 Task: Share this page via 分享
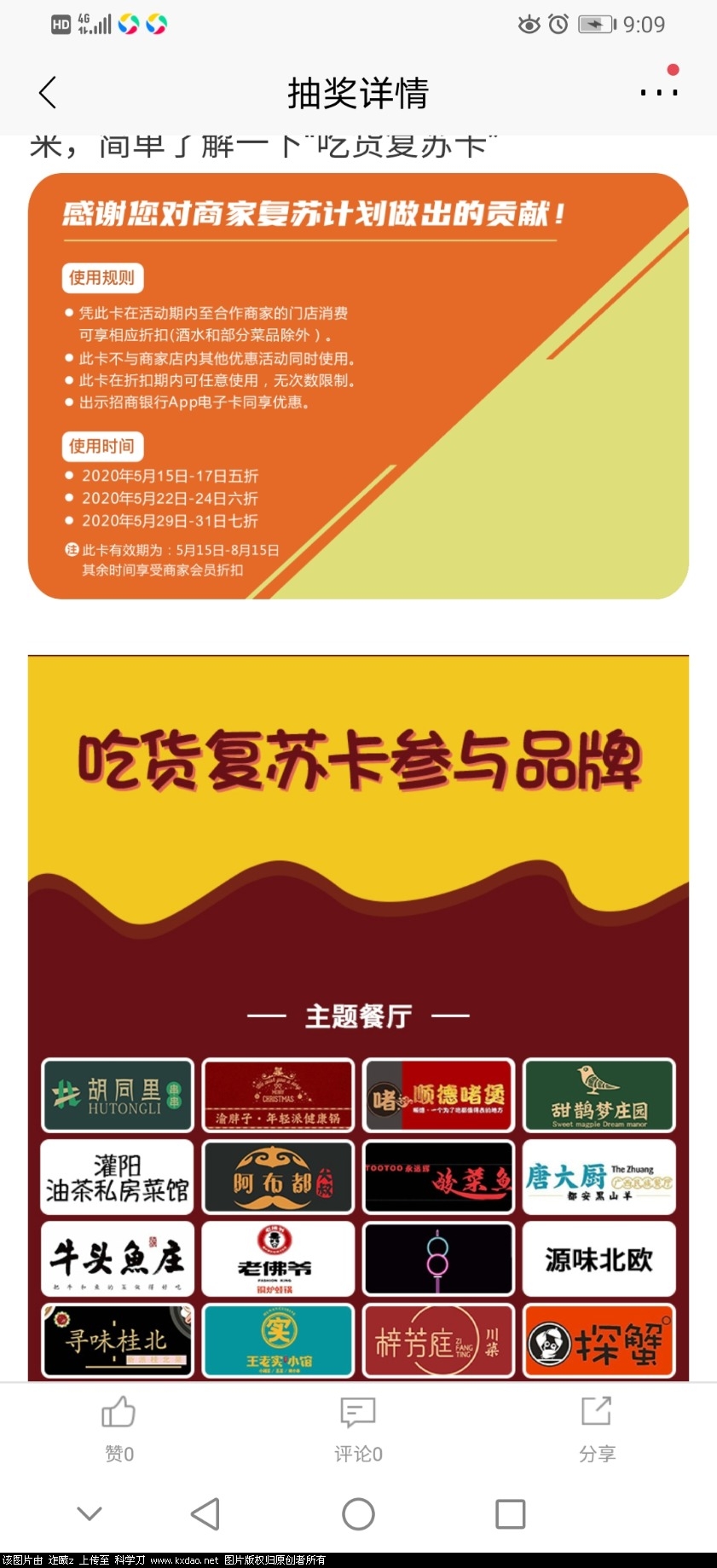point(597,1427)
